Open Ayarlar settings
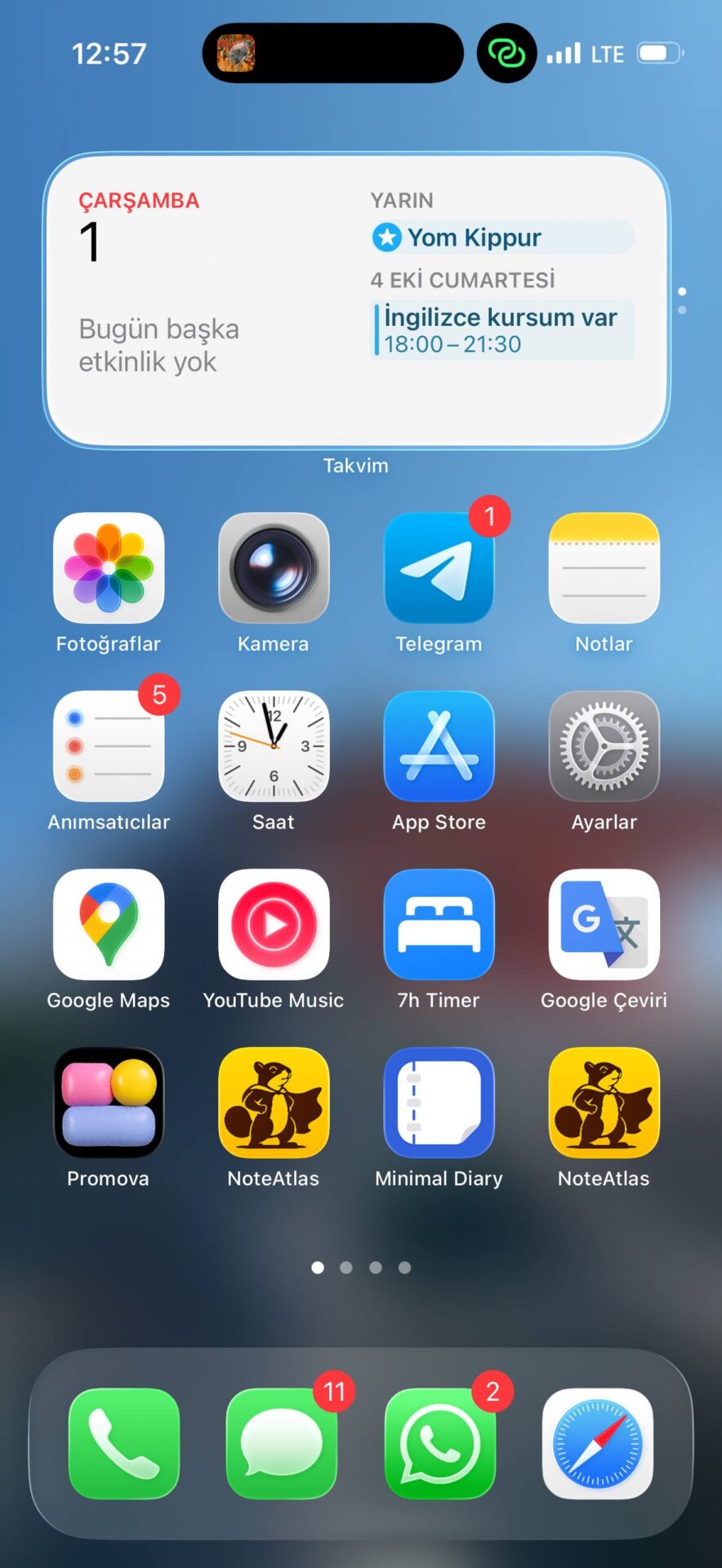Screen dimensions: 722x1568 click(x=604, y=746)
